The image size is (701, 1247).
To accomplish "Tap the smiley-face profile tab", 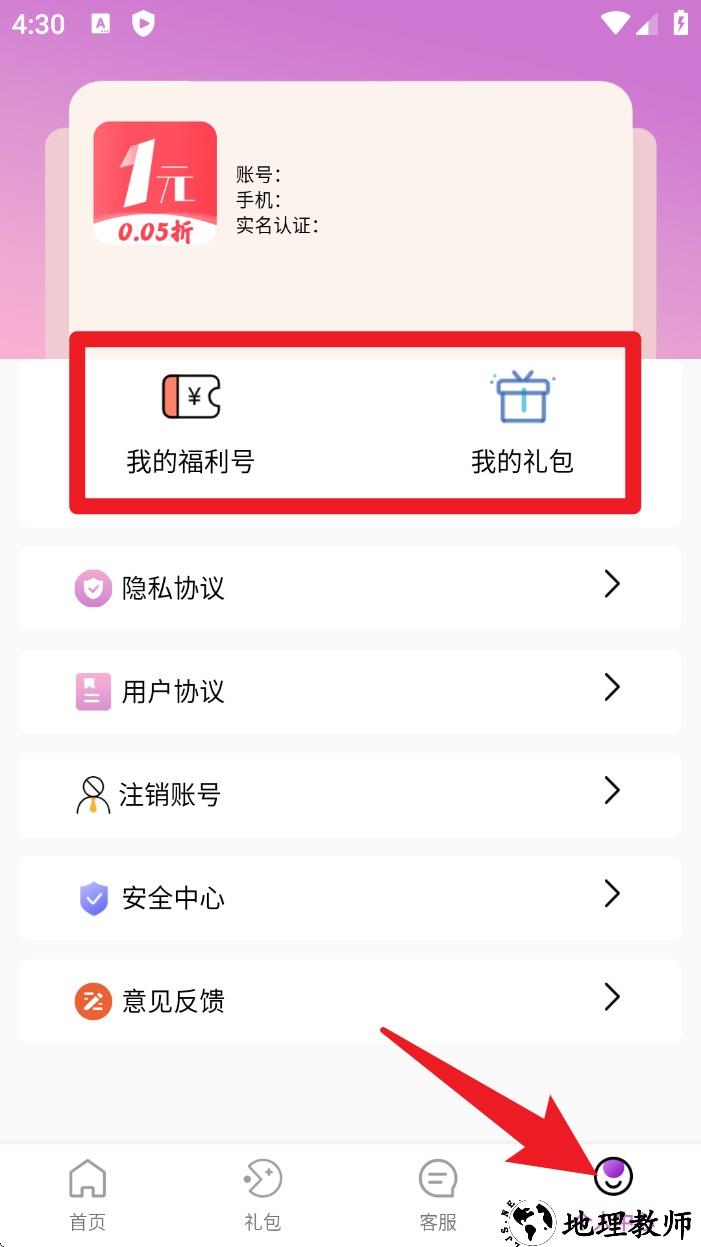I will pos(613,1177).
